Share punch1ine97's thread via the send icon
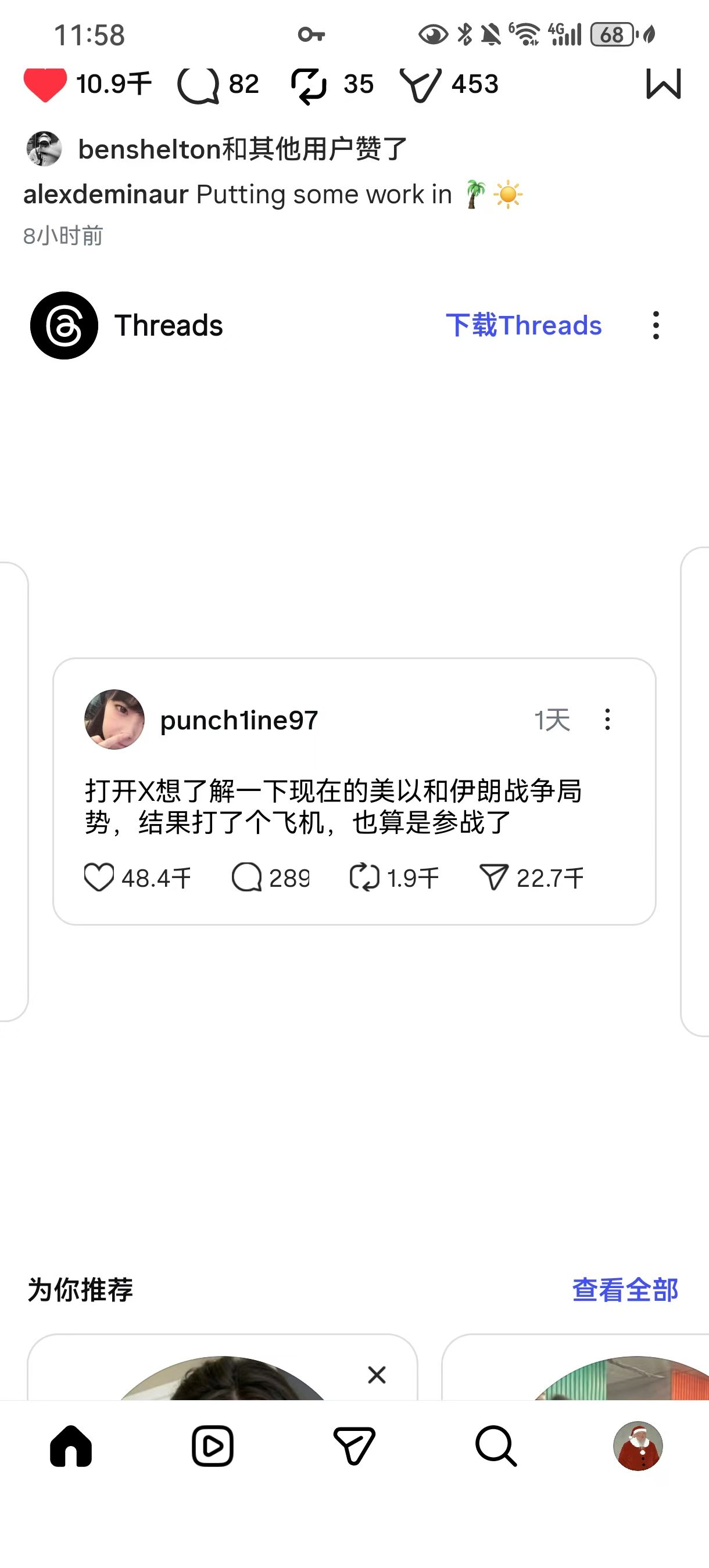709x1568 pixels. click(493, 877)
